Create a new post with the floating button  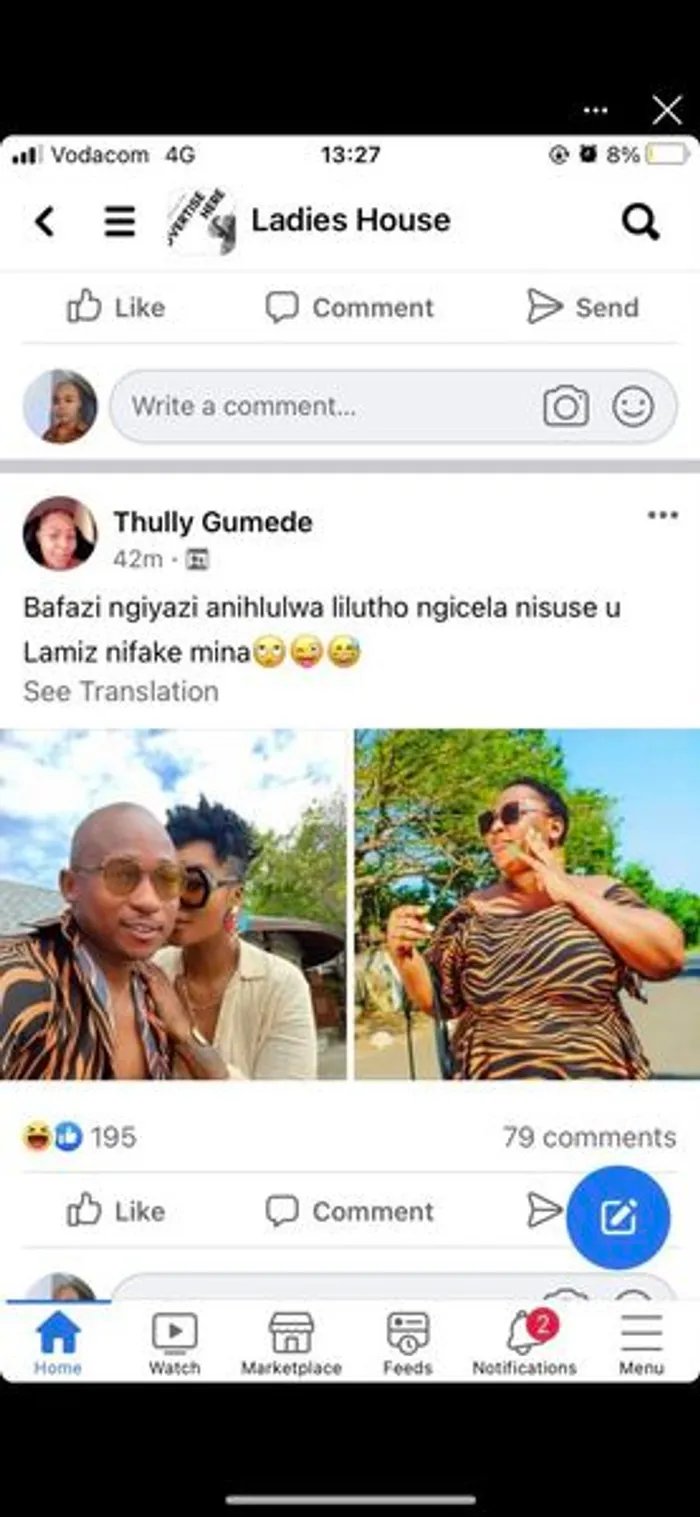coord(618,1217)
